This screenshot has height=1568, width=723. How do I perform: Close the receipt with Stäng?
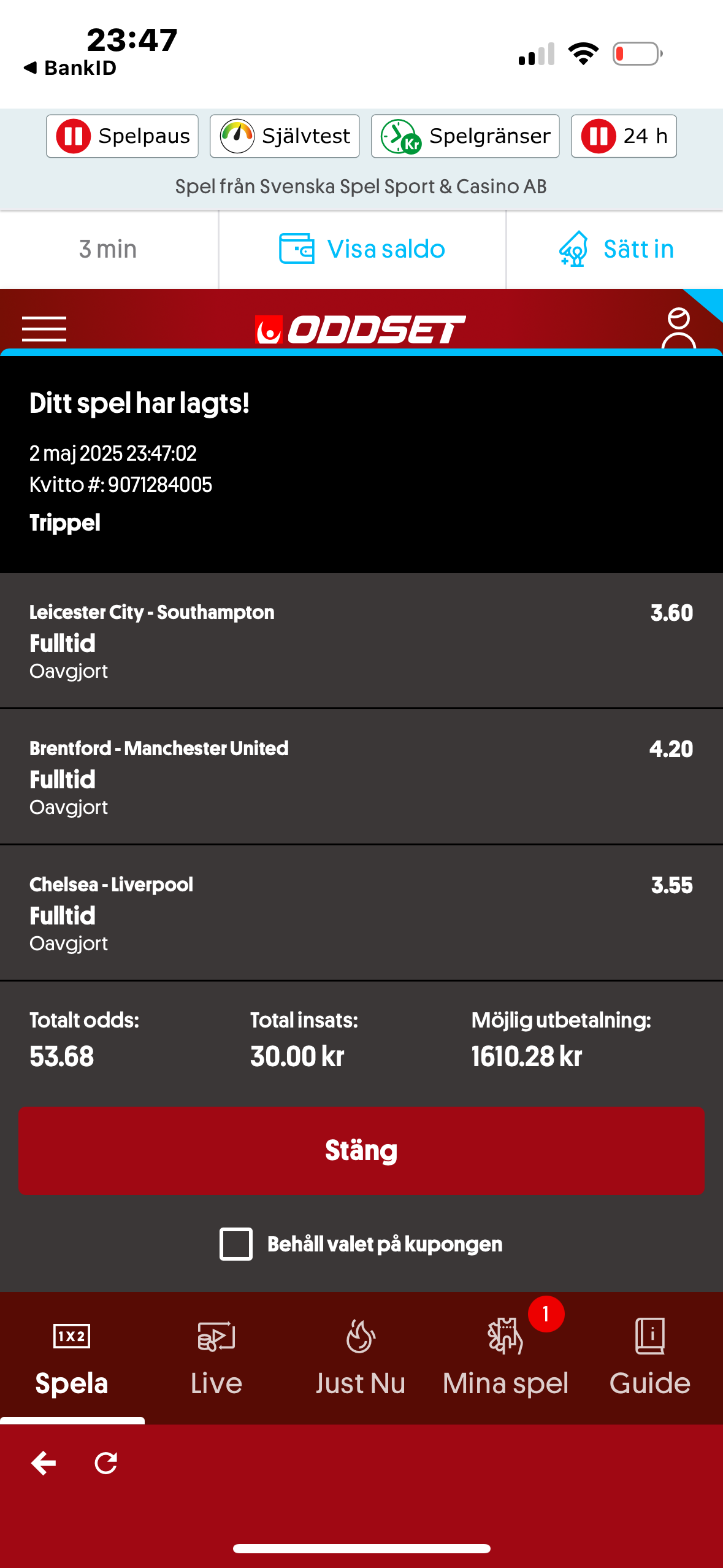361,1150
